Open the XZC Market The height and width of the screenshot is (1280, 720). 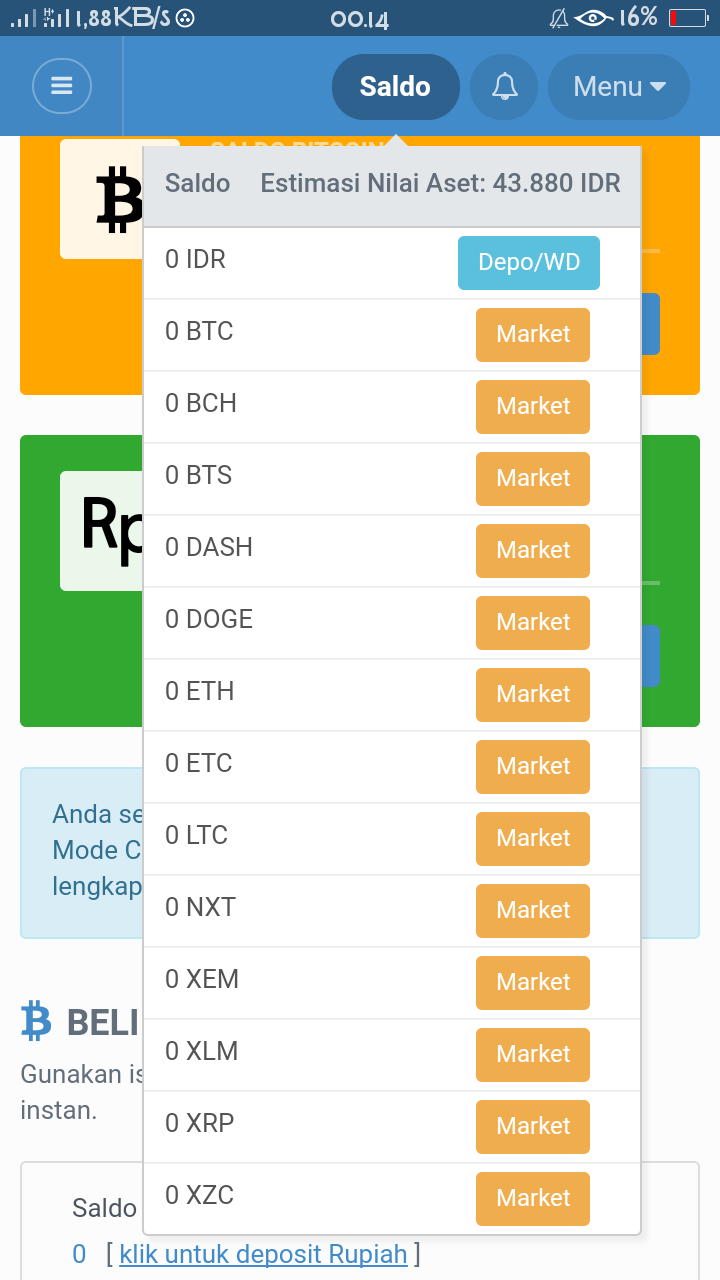point(533,1198)
